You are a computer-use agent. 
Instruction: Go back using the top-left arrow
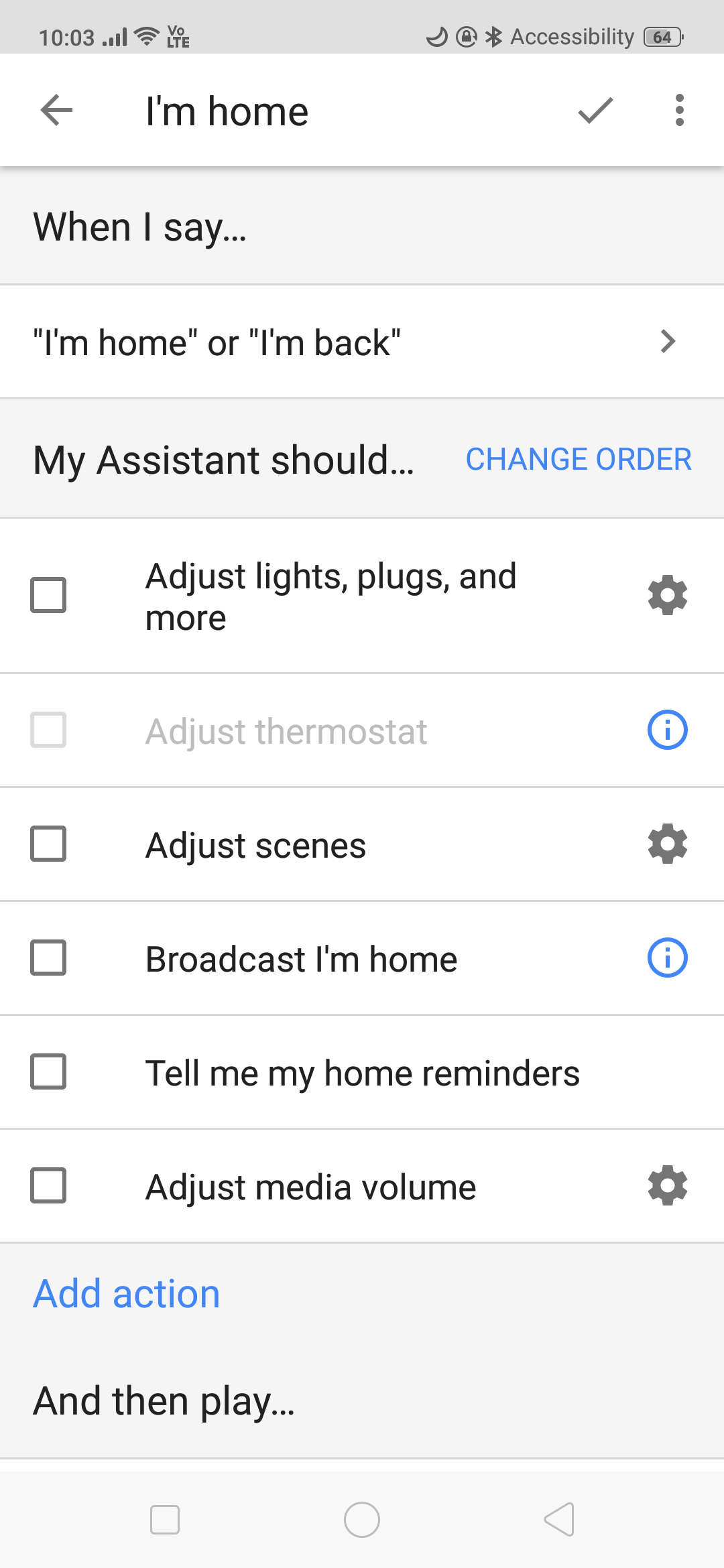[x=56, y=110]
